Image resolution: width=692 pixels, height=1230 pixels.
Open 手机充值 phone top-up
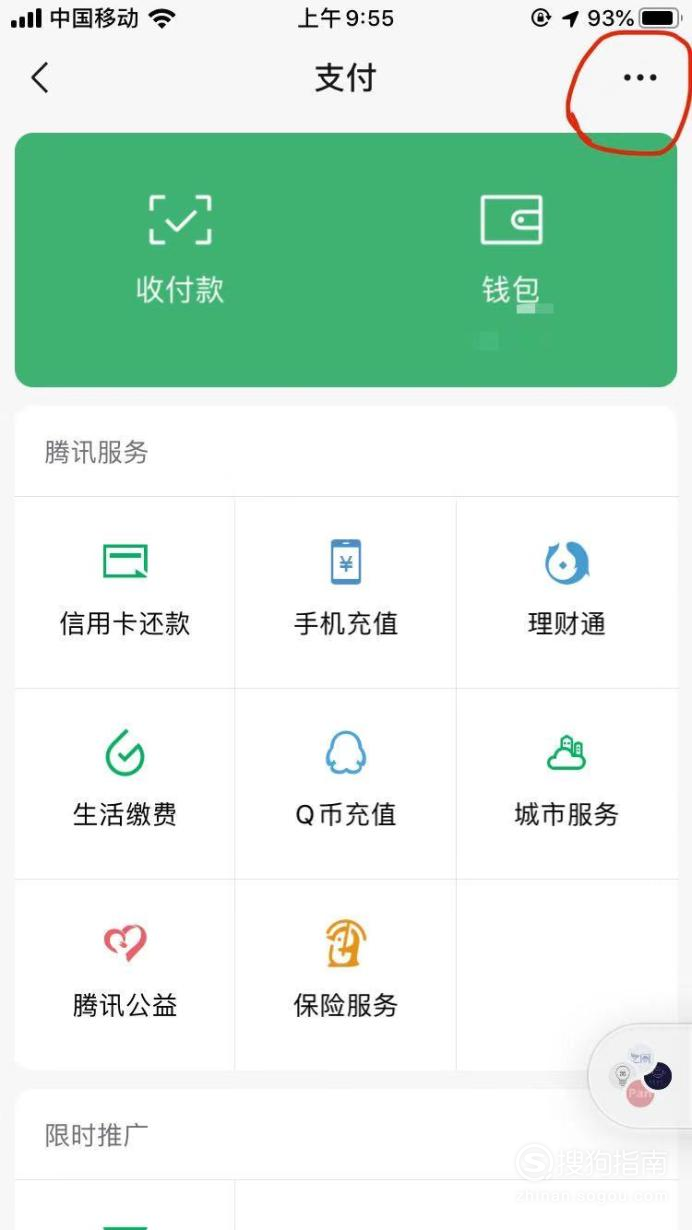point(346,592)
